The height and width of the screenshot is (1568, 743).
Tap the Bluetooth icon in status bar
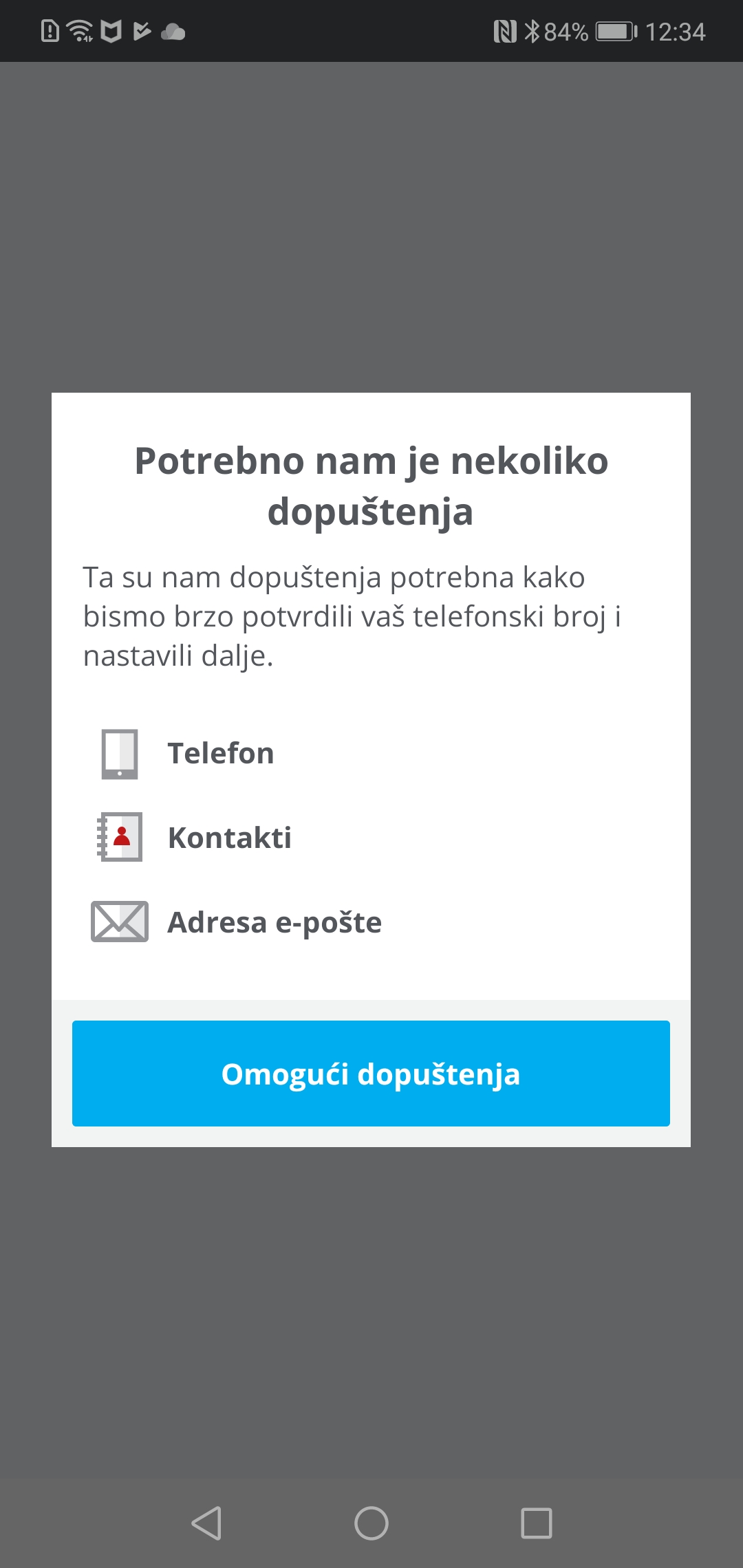point(530,30)
